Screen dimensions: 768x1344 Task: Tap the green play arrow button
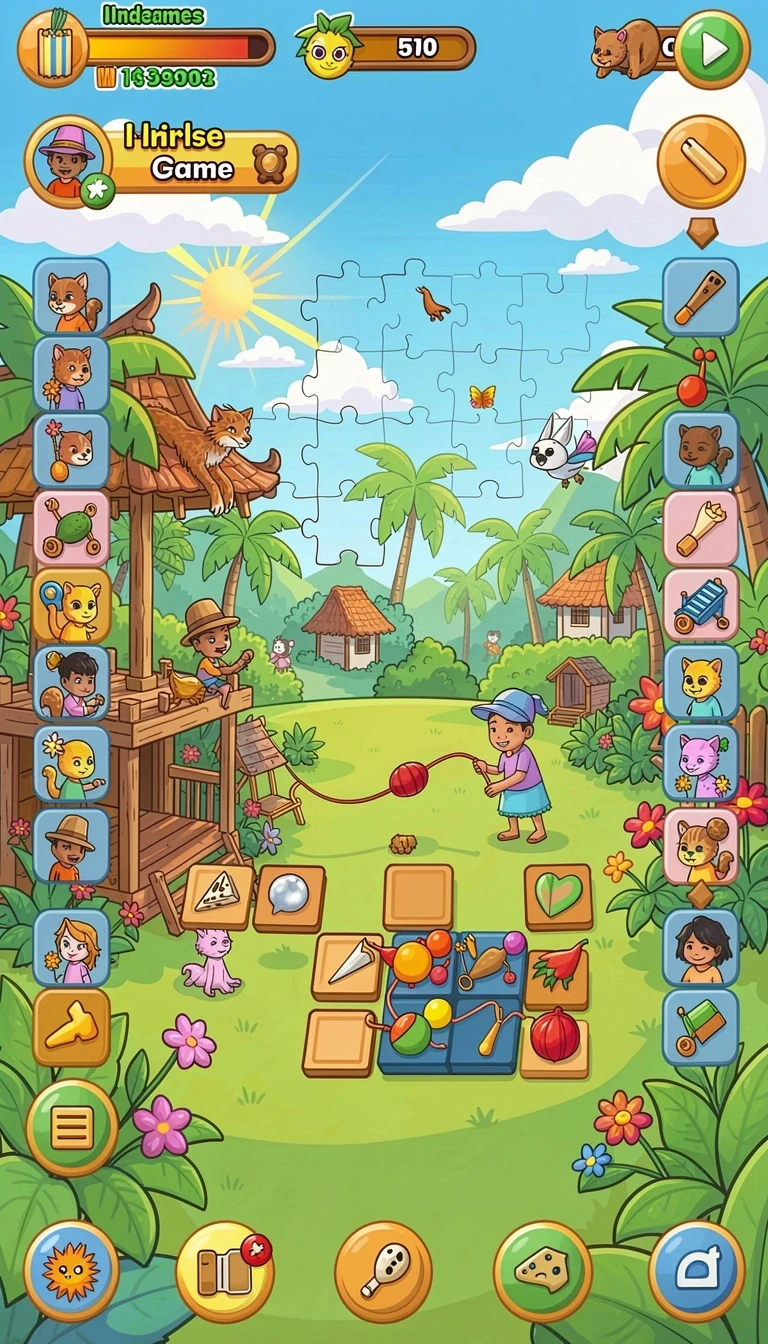[712, 50]
